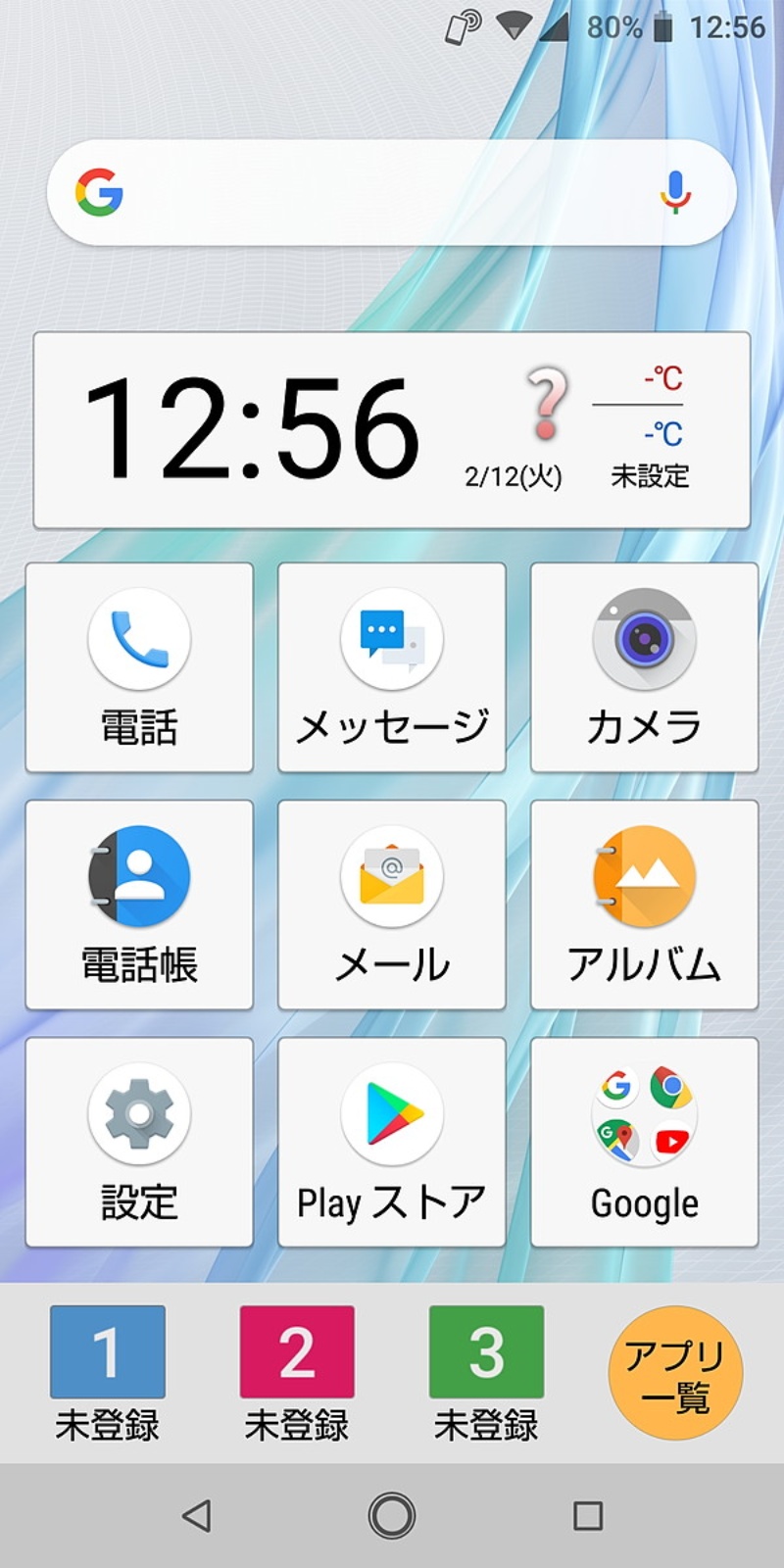Tap unregistered shortcut 1
Screen dimensions: 784x1568
tap(108, 1372)
